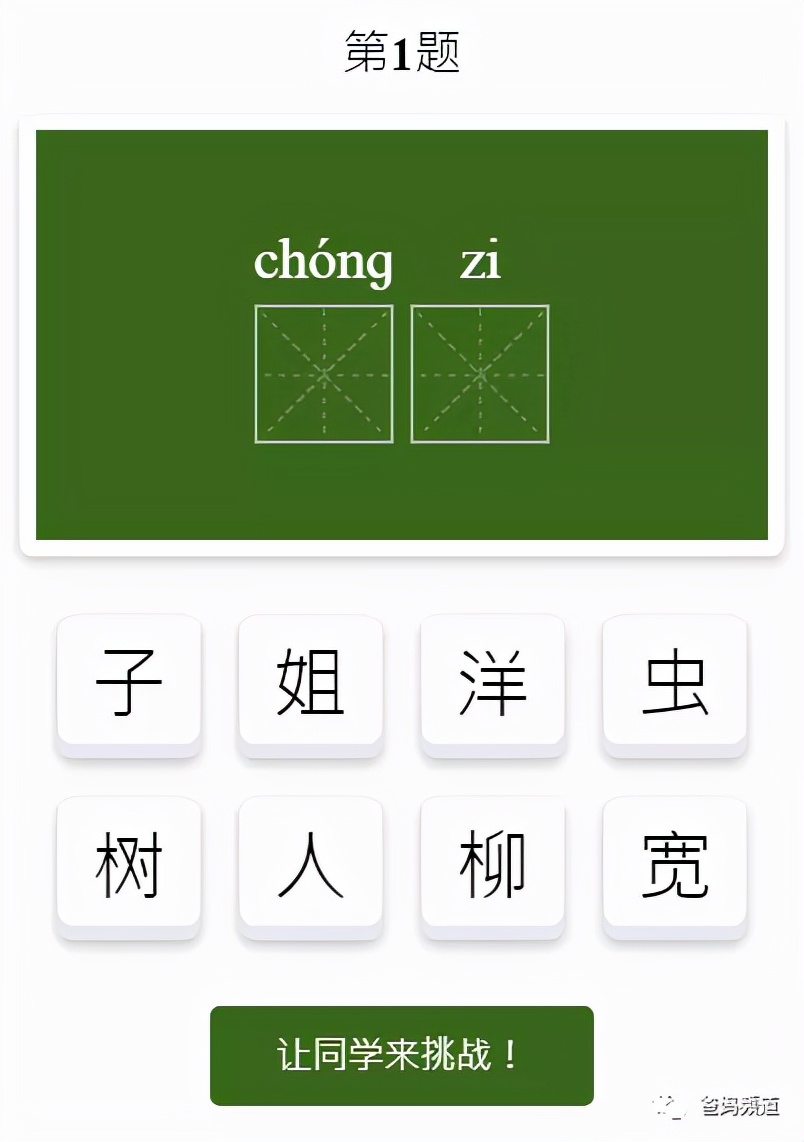Select the 树 character tile
804x1142 pixels.
[129, 865]
